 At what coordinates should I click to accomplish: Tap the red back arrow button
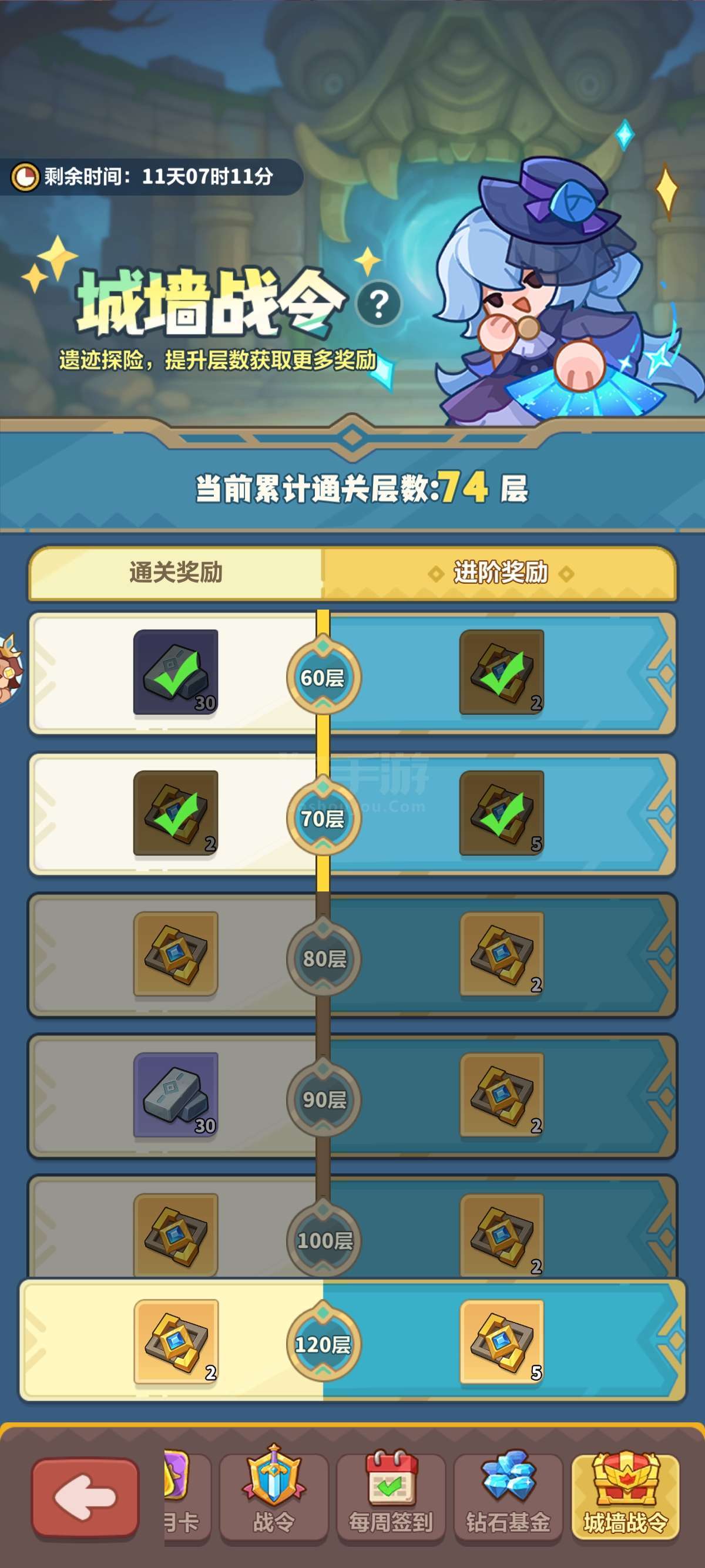click(x=86, y=1498)
